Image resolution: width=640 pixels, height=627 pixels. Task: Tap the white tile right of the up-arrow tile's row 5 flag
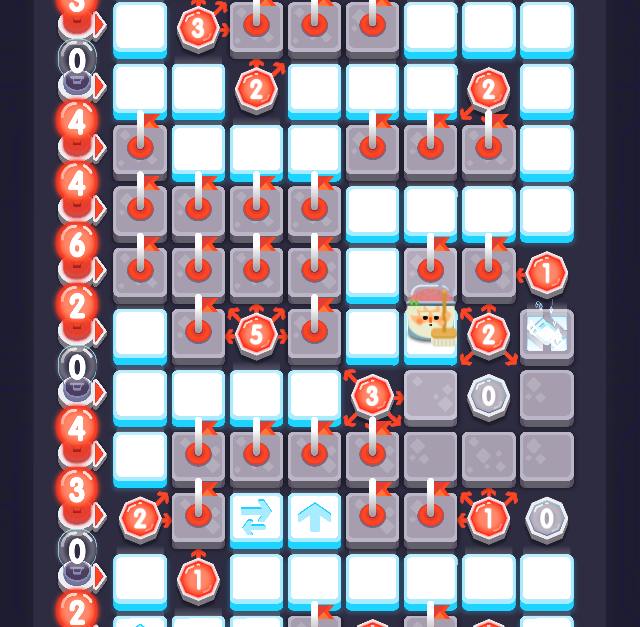372,270
